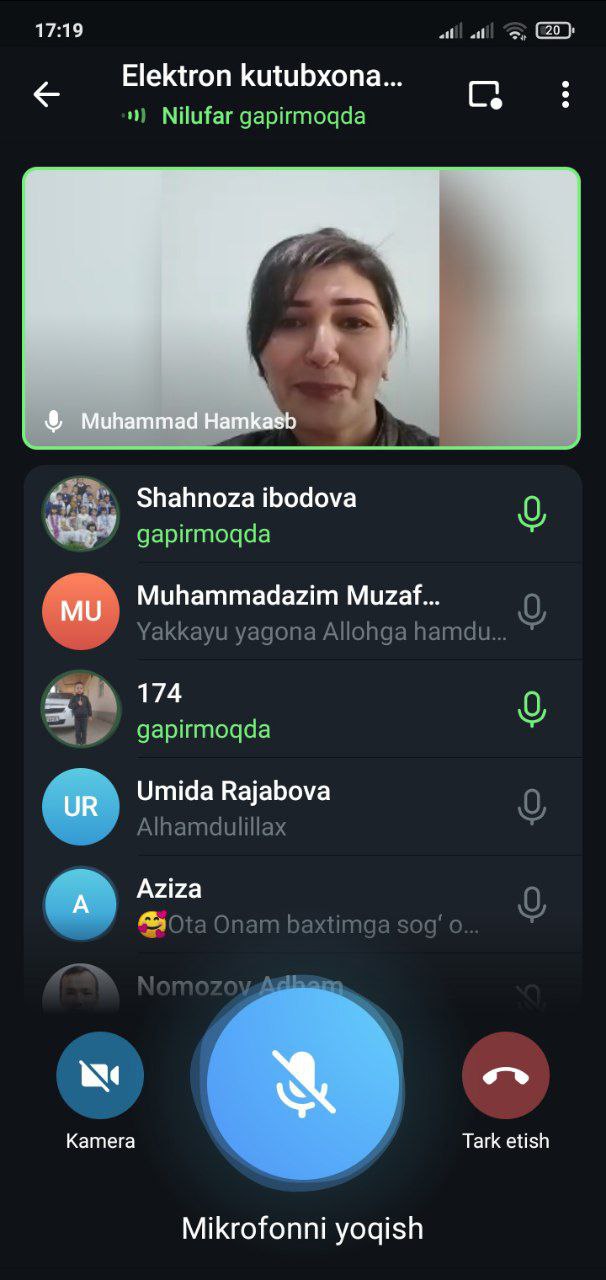The image size is (606, 1280).
Task: Select Muhammadazim Muzaf… in participants list
Action: (x=300, y=612)
